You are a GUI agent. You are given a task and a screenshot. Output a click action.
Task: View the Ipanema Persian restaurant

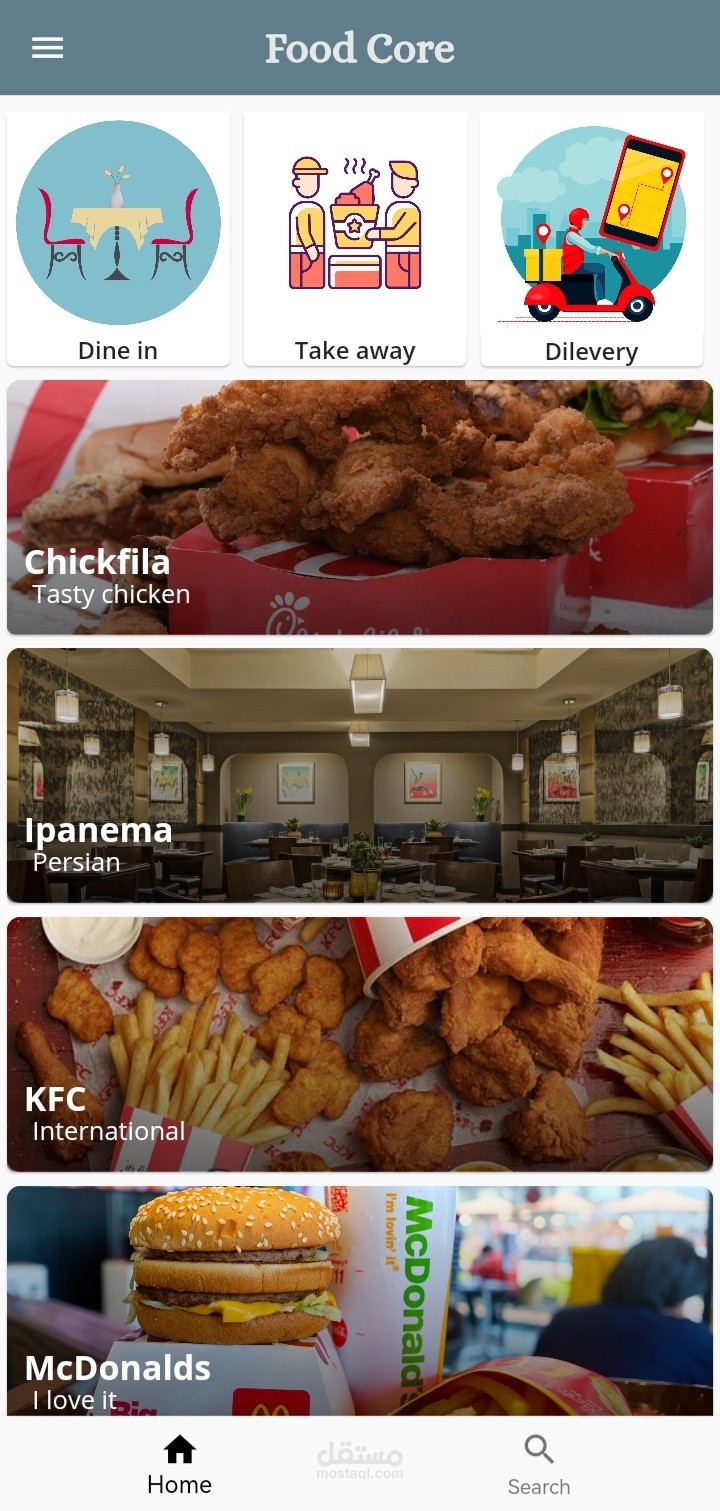pos(360,776)
